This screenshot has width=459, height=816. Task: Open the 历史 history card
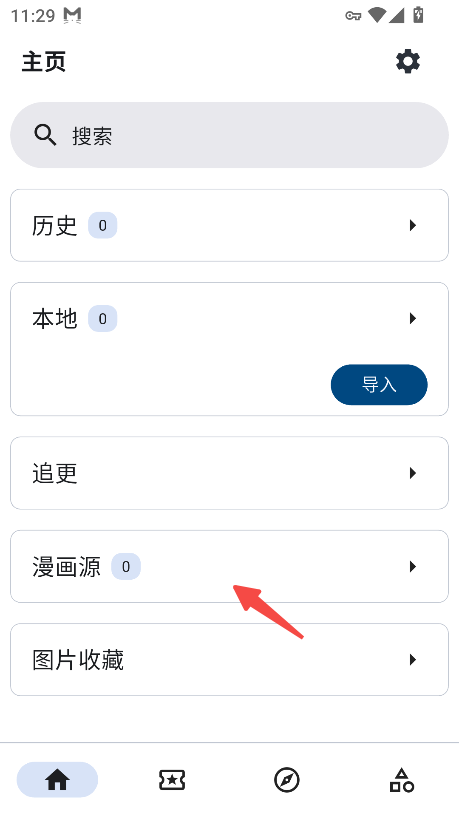(x=230, y=225)
